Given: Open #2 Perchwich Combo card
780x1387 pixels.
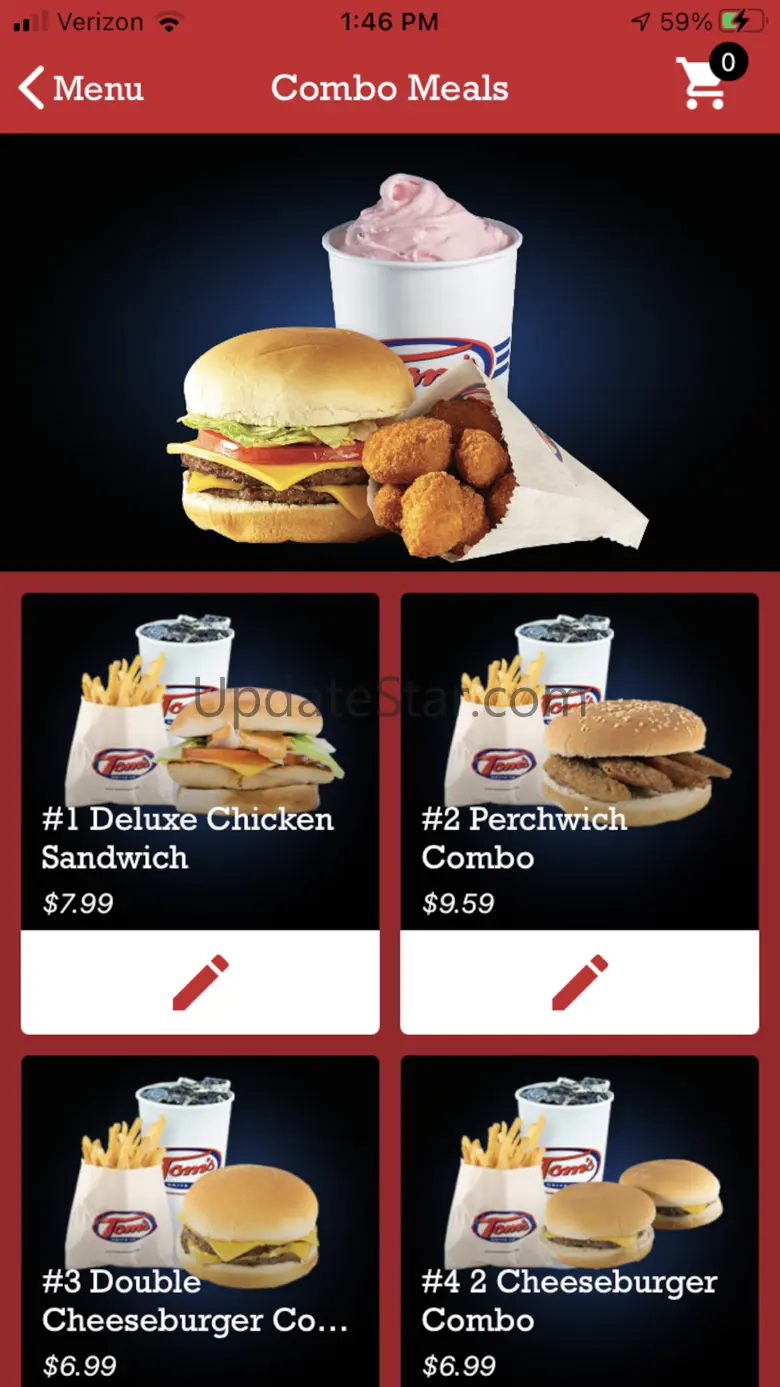Looking at the screenshot, I should point(579,762).
